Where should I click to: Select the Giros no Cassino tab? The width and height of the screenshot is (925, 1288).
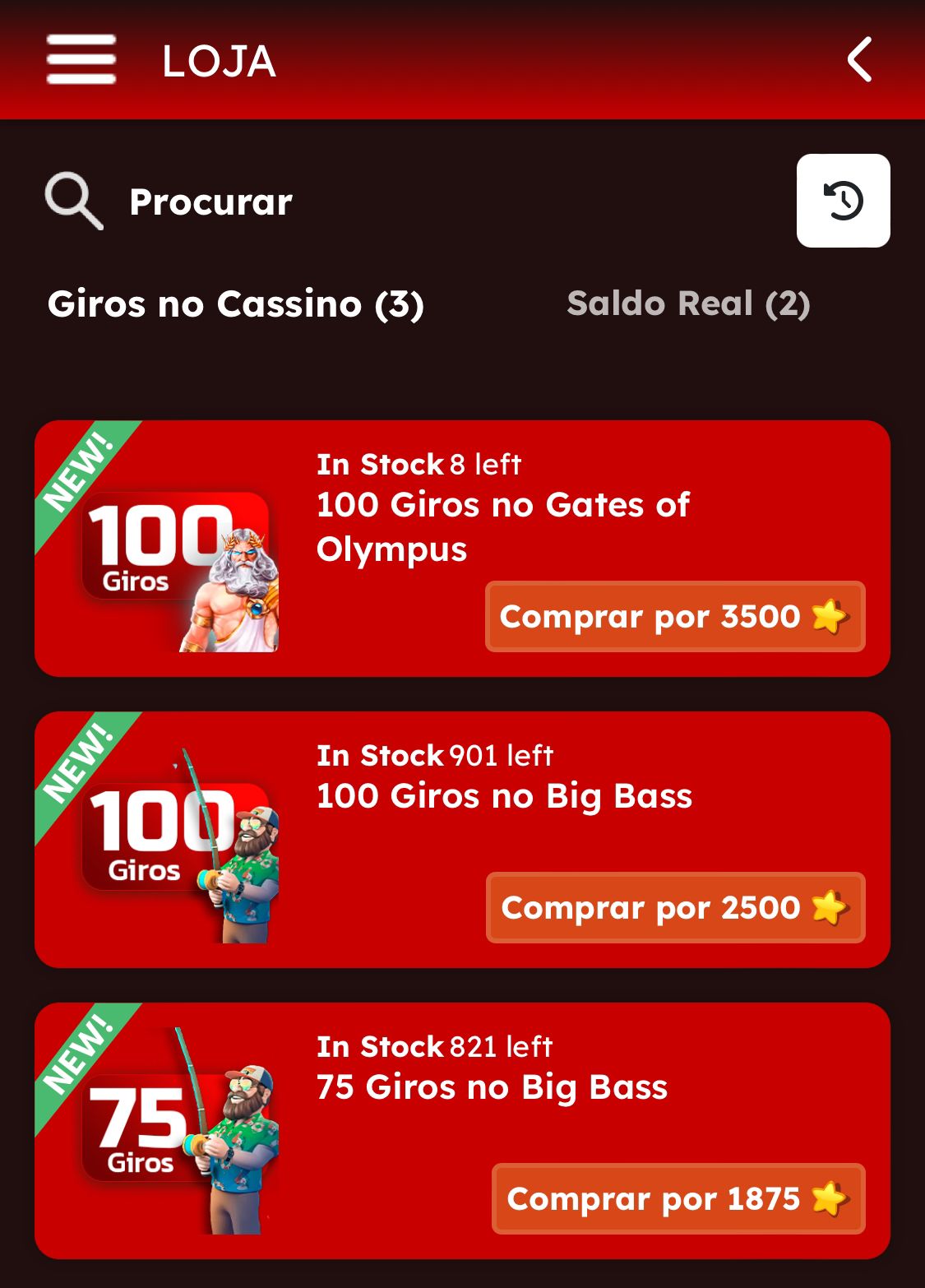coord(238,303)
